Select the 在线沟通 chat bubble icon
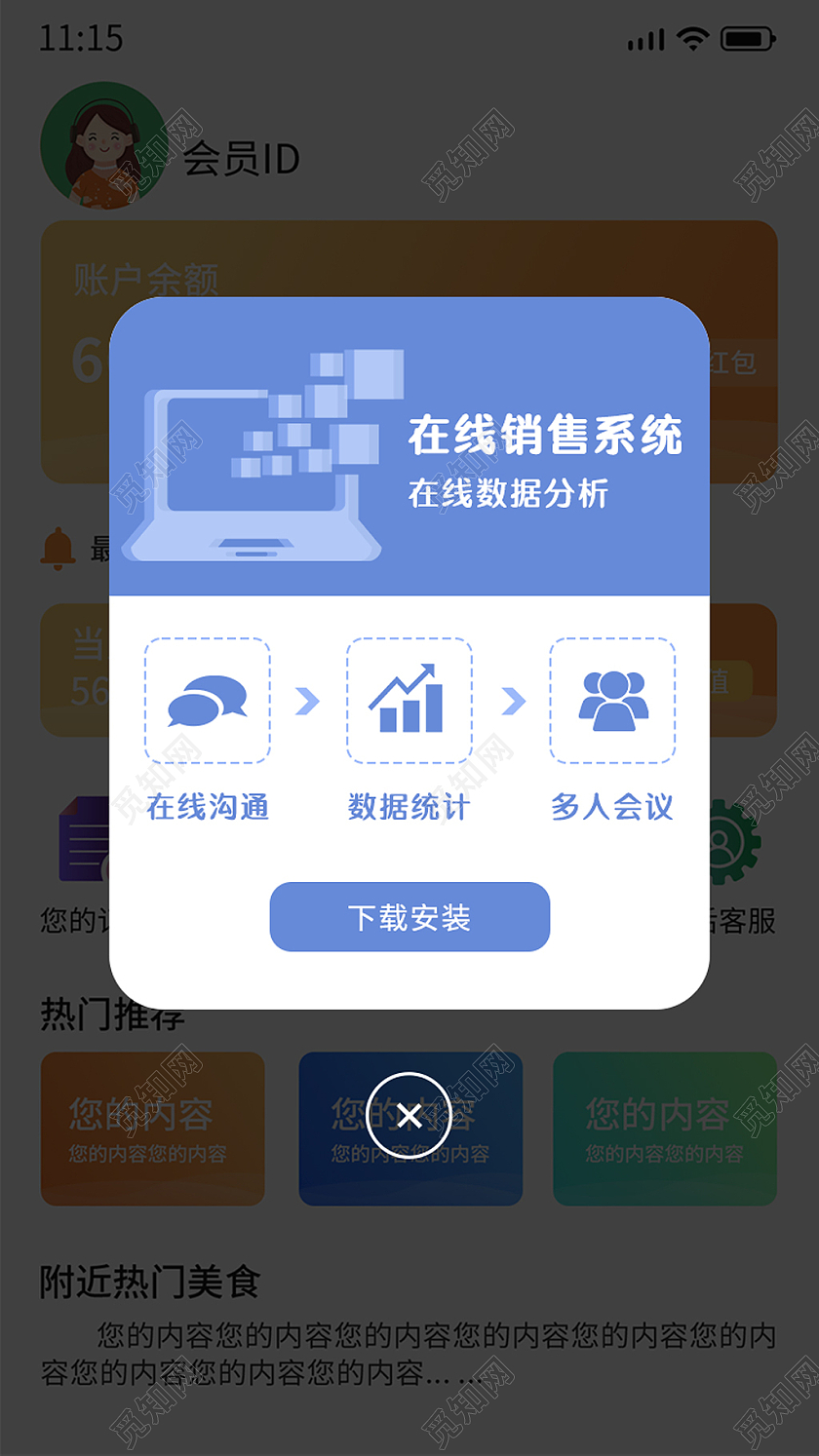 point(207,700)
